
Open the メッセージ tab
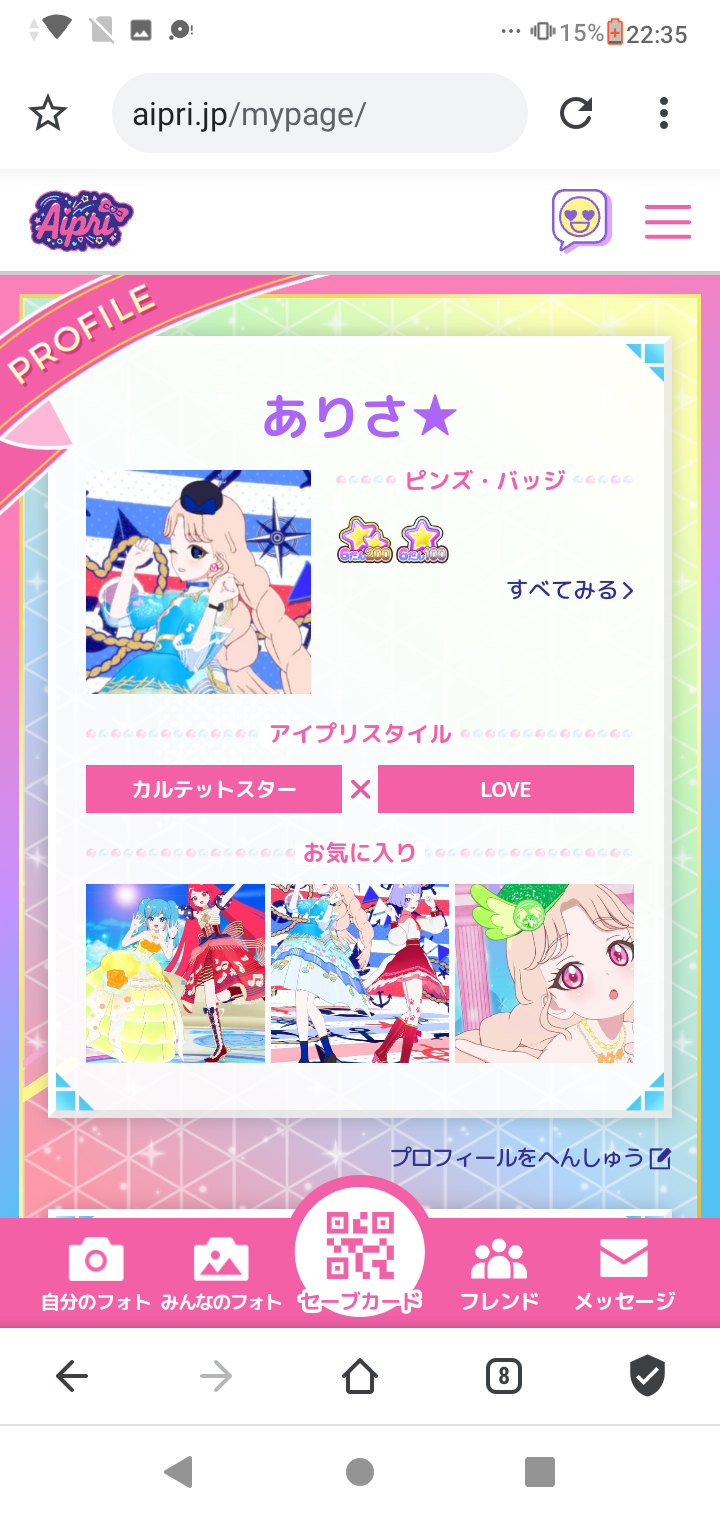pyautogui.click(x=624, y=1274)
